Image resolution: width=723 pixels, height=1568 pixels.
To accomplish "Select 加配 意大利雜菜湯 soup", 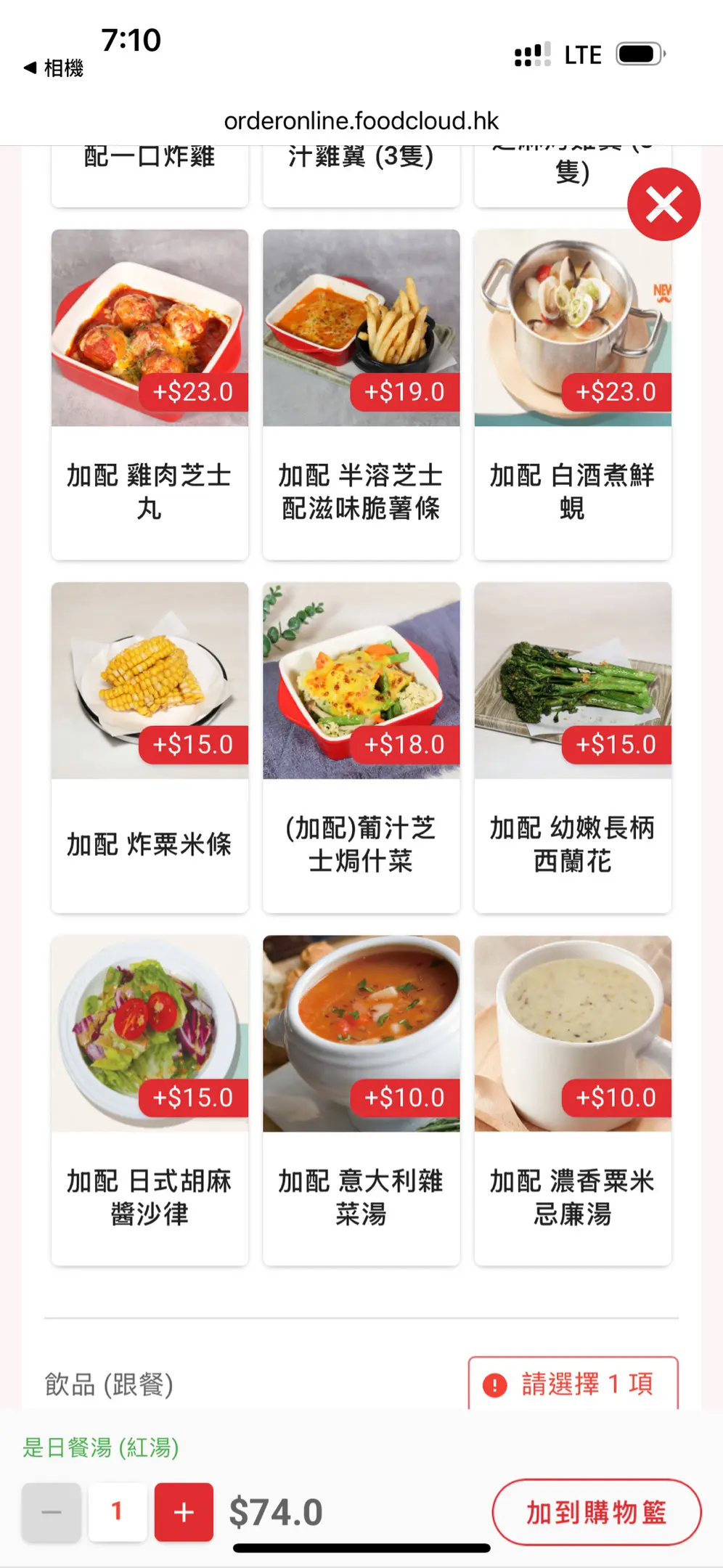I will (361, 1100).
